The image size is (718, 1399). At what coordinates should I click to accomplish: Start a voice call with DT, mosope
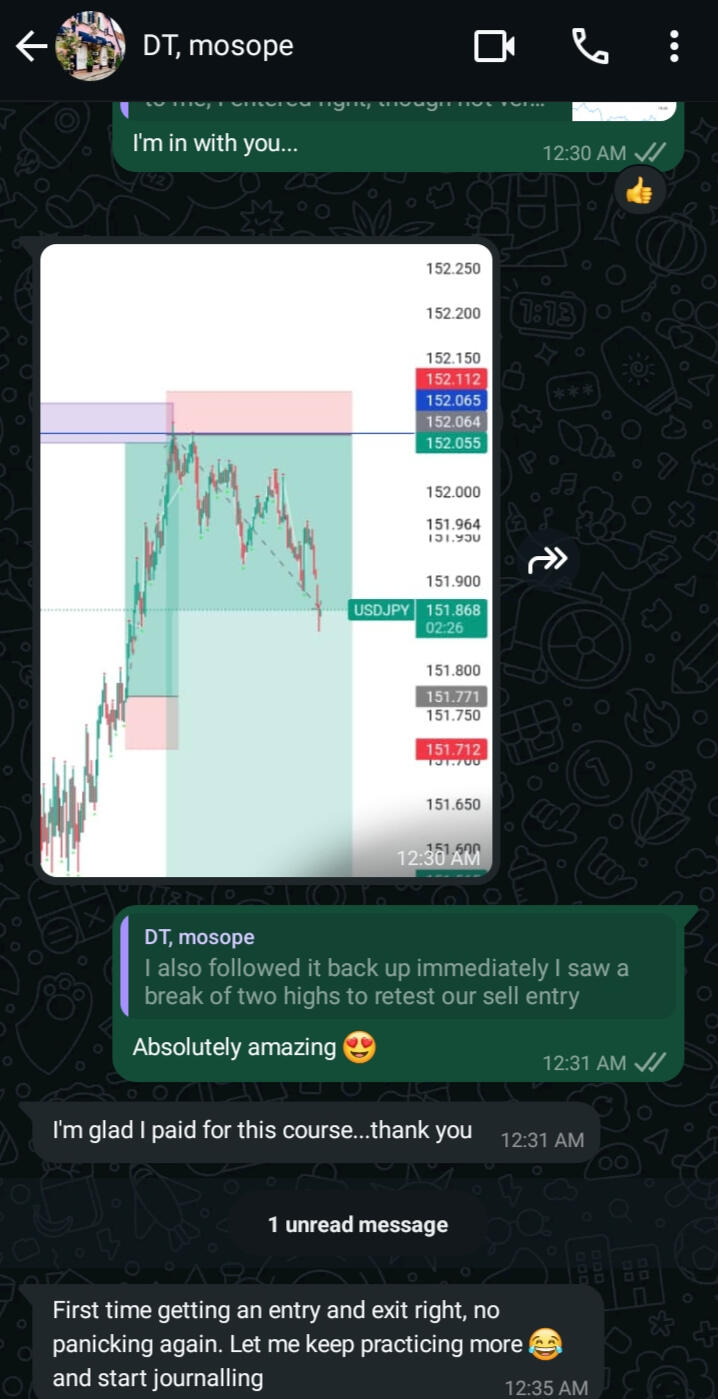pyautogui.click(x=589, y=46)
